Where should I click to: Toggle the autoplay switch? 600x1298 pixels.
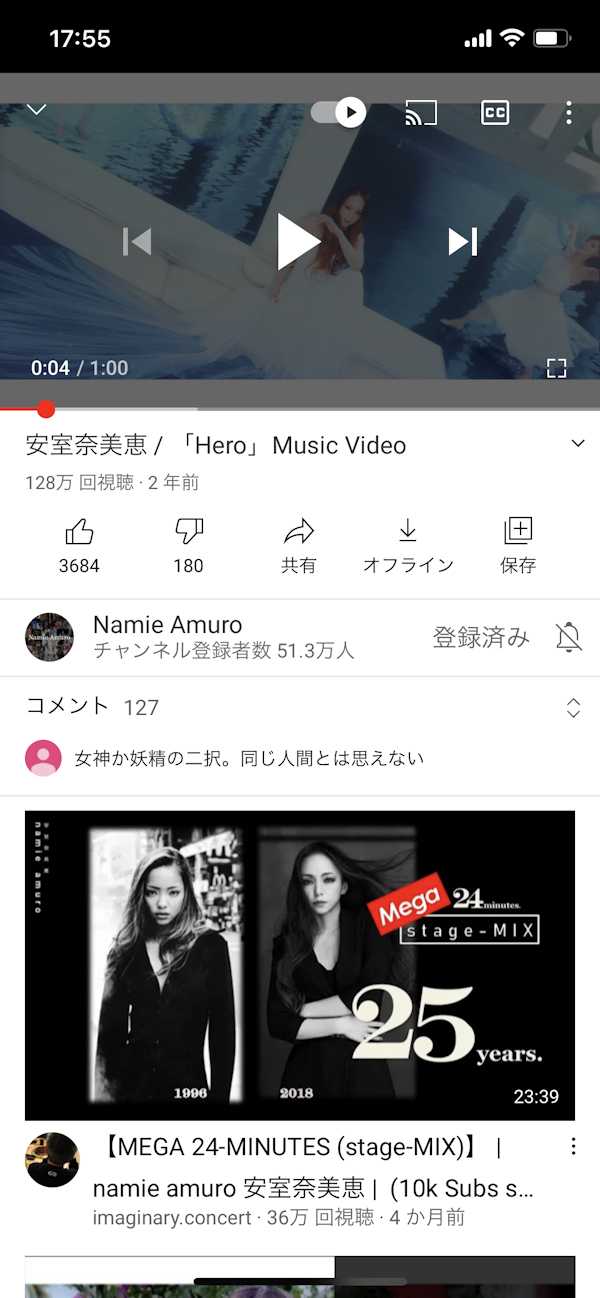(x=338, y=112)
